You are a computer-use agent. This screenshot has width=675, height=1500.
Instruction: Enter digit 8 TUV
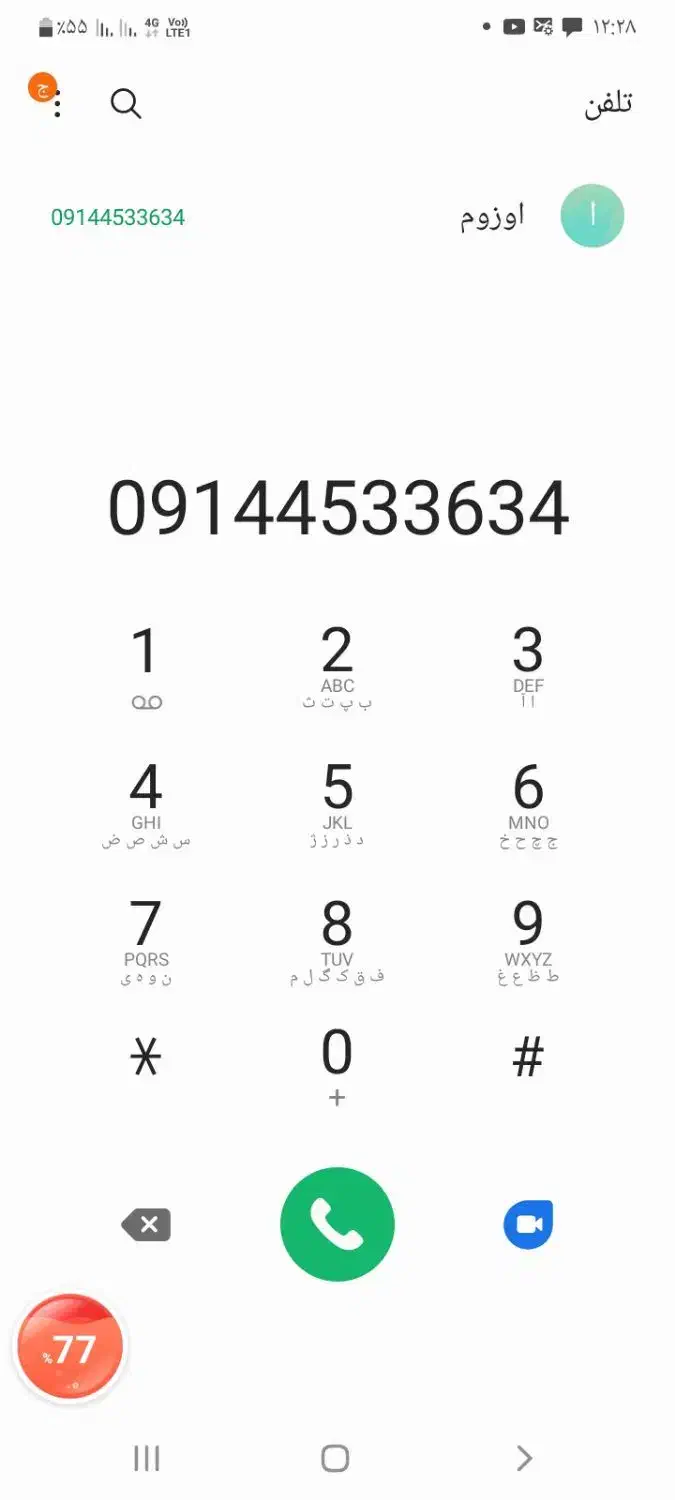point(337,940)
